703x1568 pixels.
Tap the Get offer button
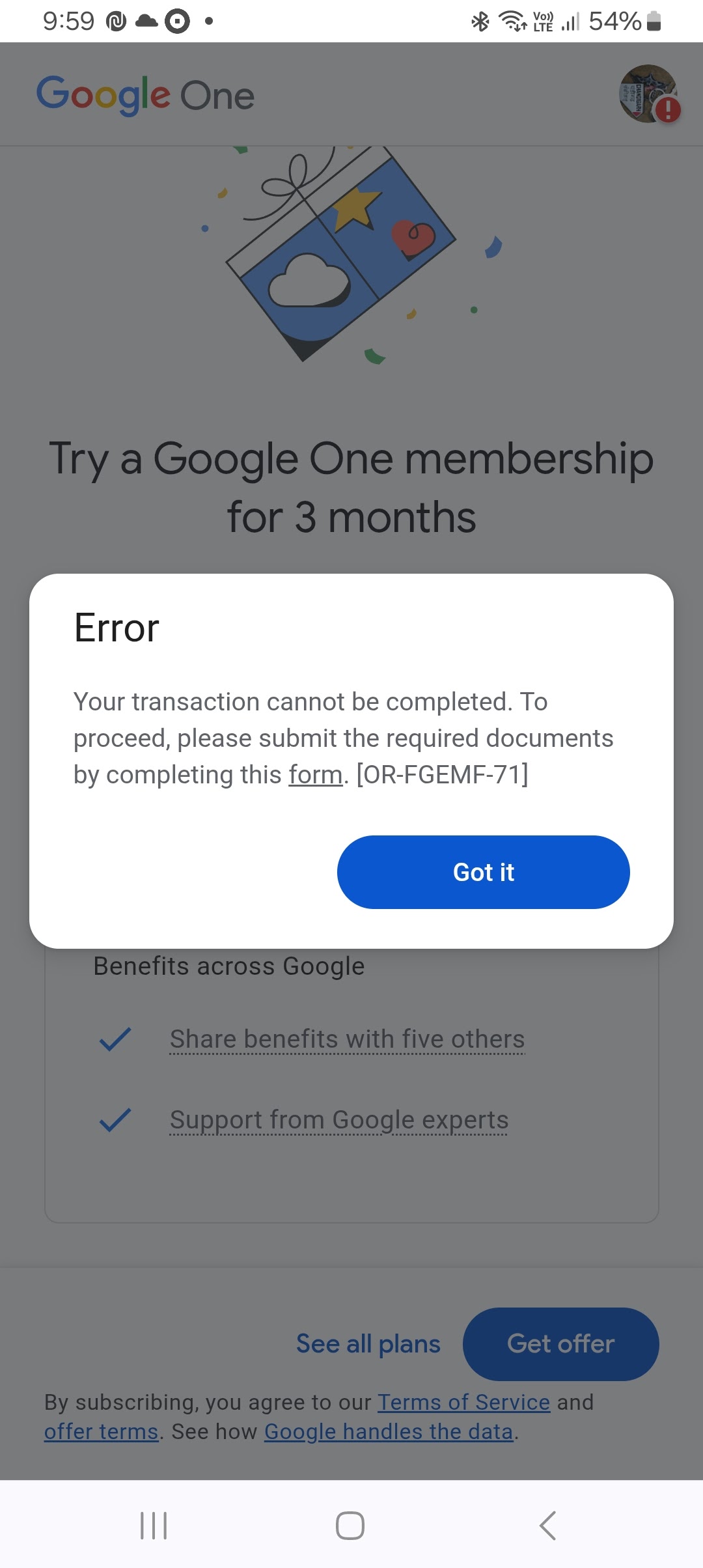pos(560,1344)
